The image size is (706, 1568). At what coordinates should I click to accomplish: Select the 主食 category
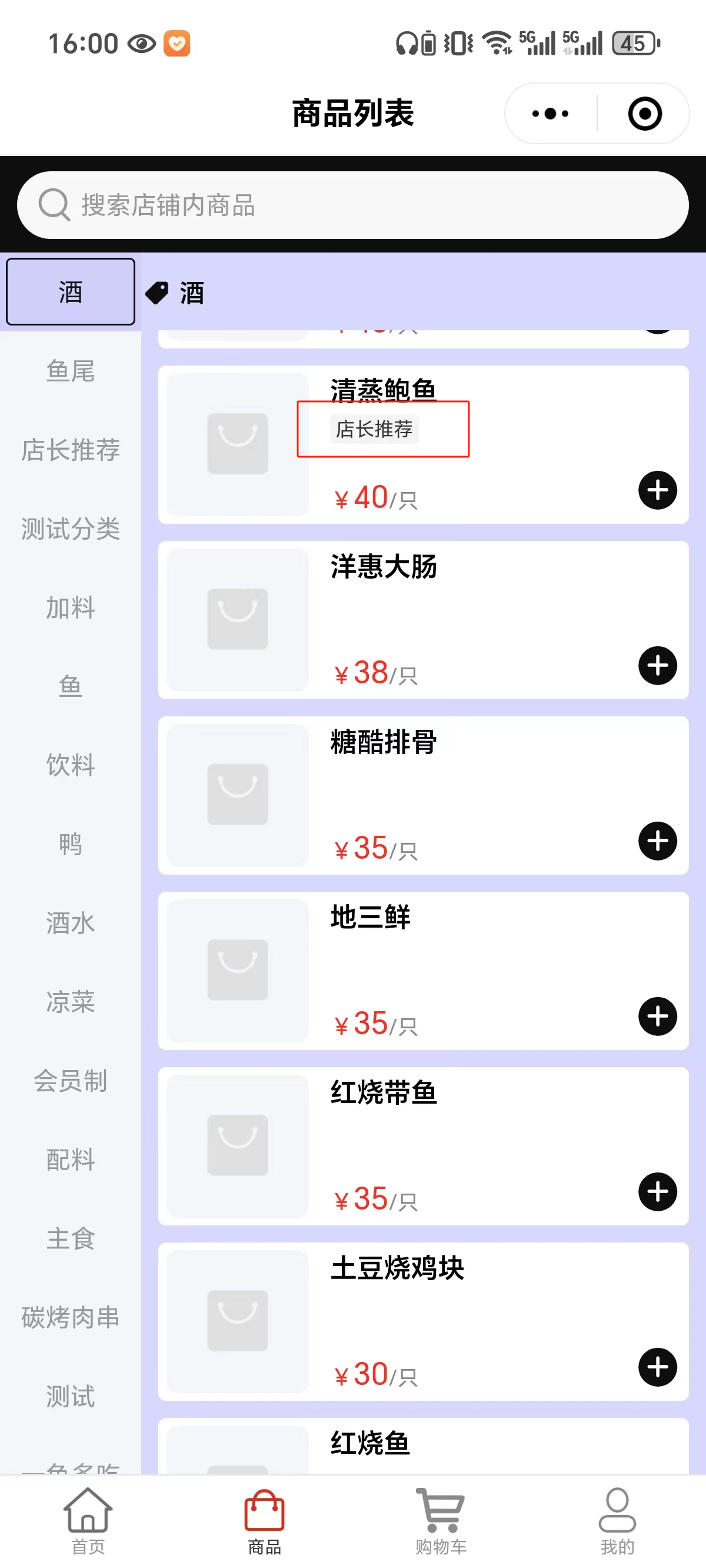tap(71, 1238)
